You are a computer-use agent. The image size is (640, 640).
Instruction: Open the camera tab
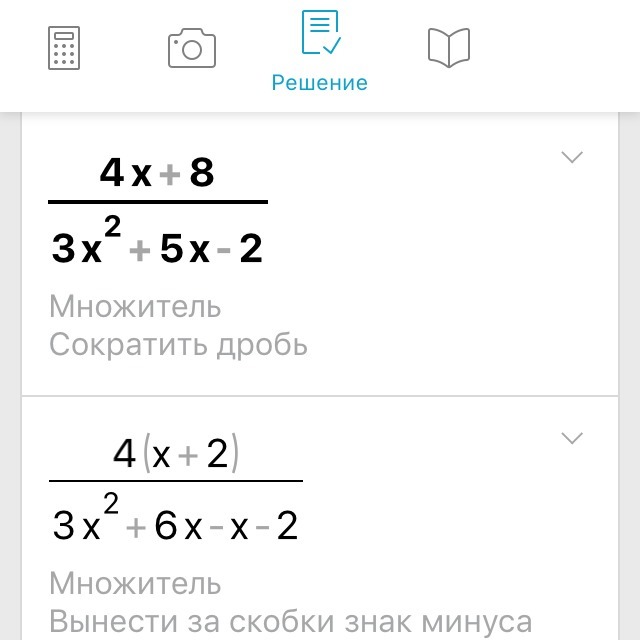[192, 48]
